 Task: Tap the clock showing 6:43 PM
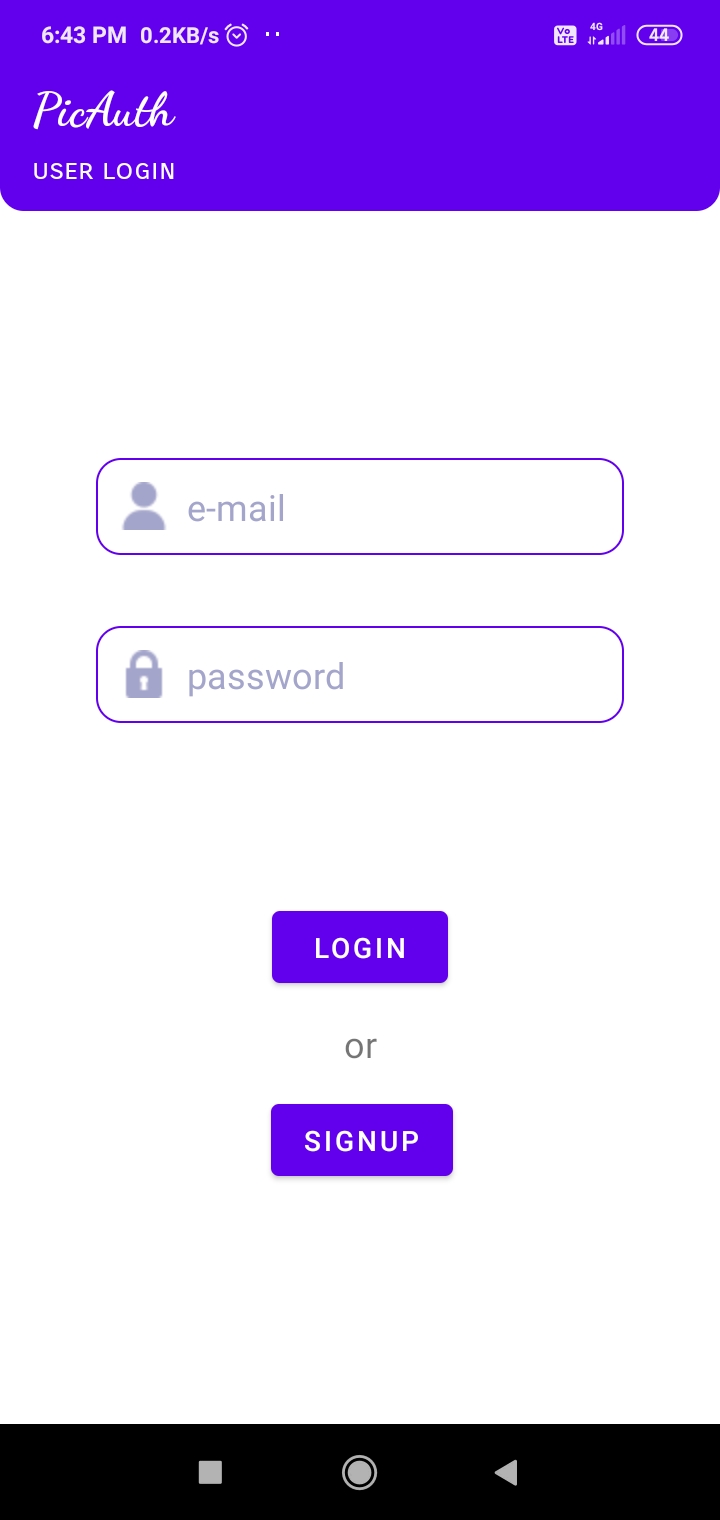point(83,34)
